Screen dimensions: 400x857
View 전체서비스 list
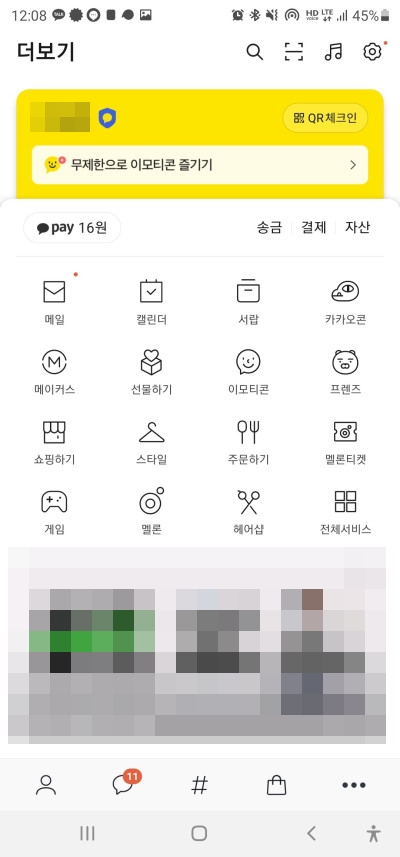(345, 512)
